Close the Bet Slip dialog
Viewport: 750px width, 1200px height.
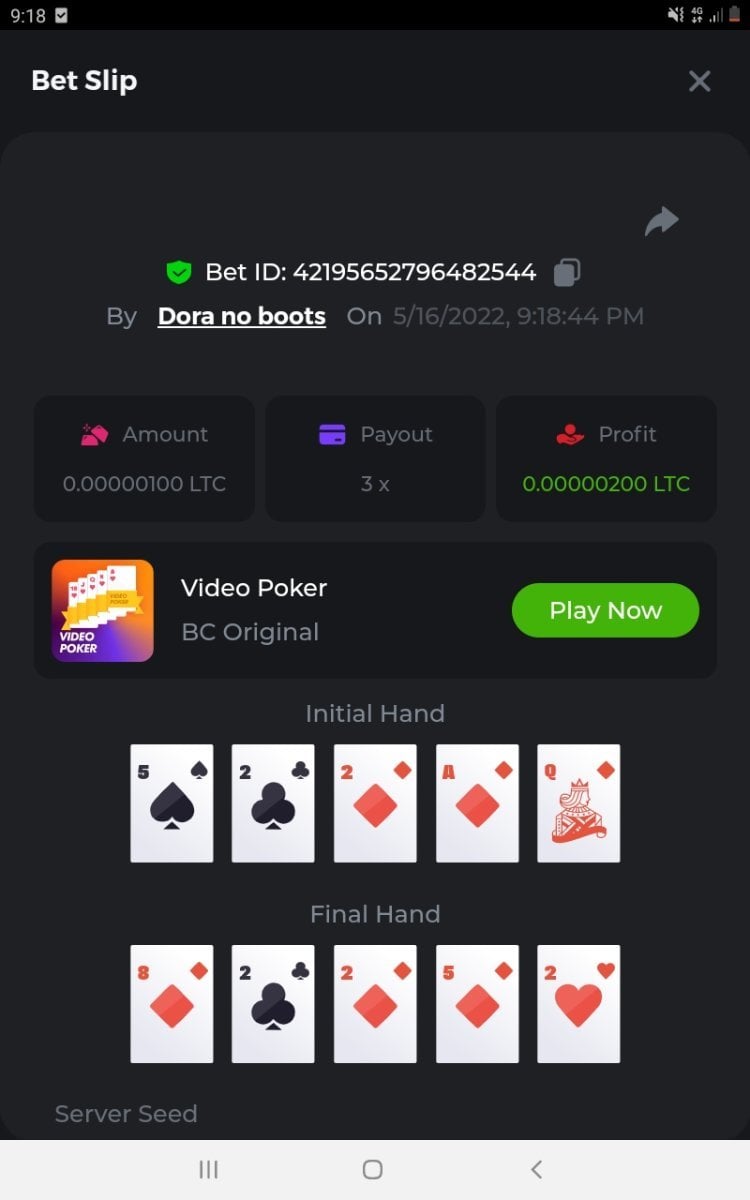point(699,81)
